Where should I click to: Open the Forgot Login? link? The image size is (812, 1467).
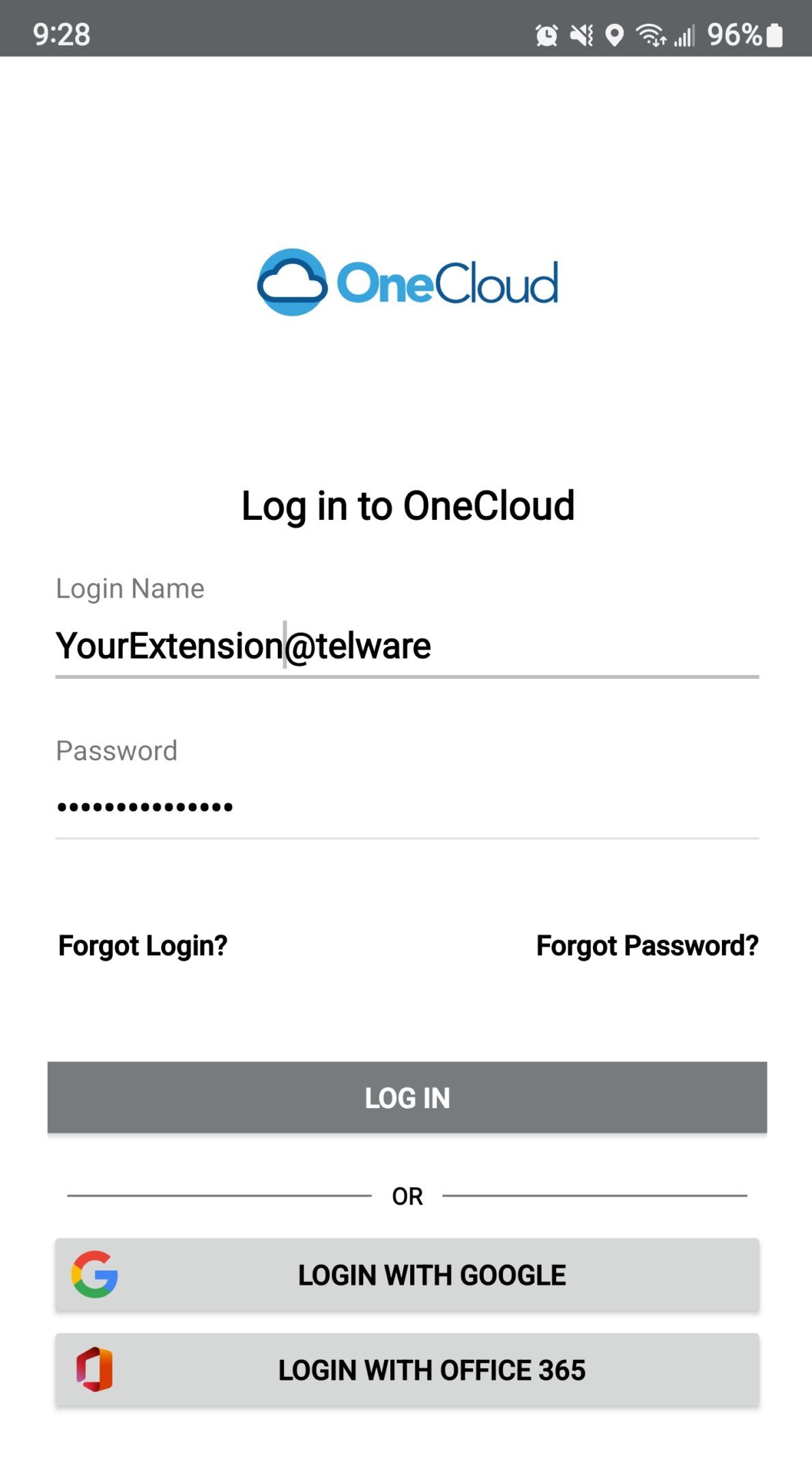click(x=143, y=946)
